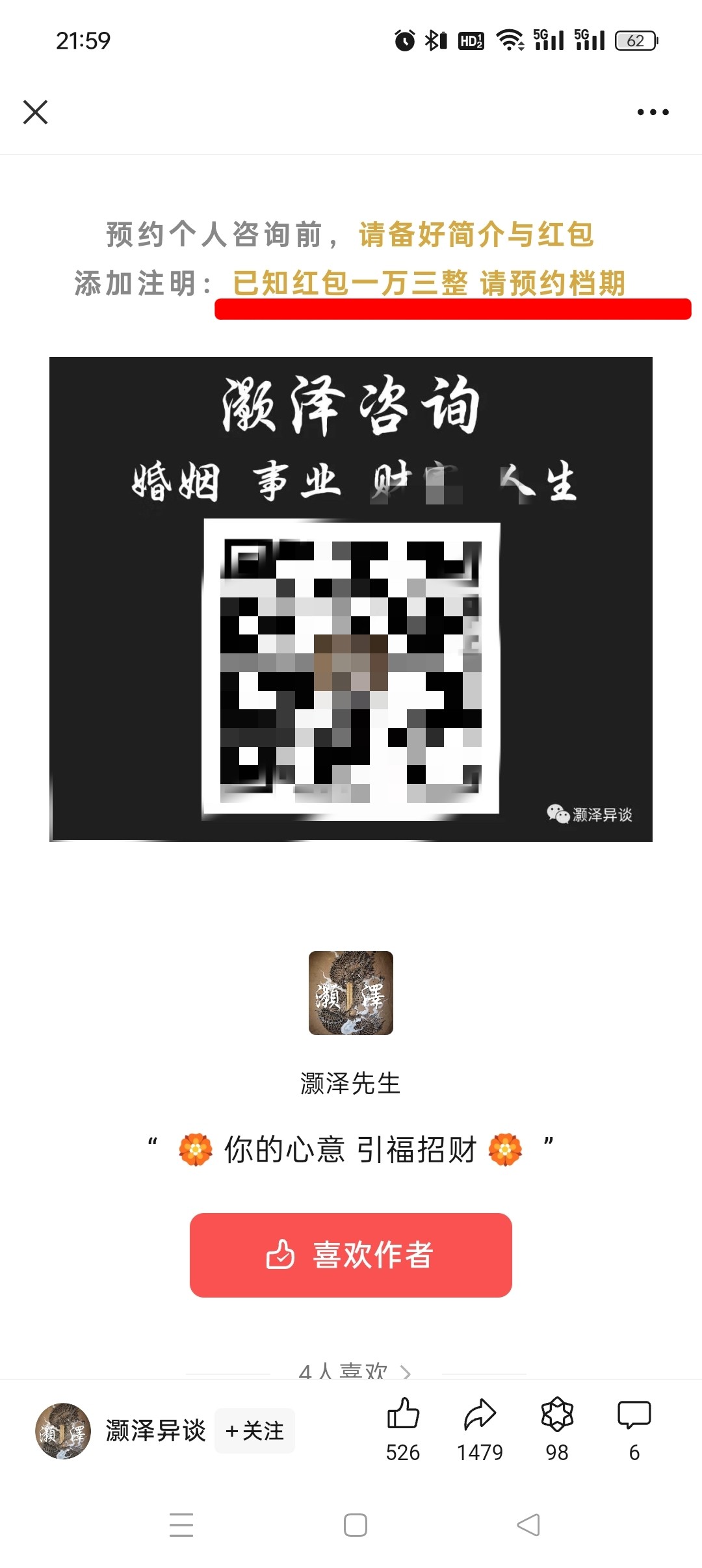Image resolution: width=702 pixels, height=1568 pixels.
Task: Go back using system navigation
Action: coord(528,1524)
